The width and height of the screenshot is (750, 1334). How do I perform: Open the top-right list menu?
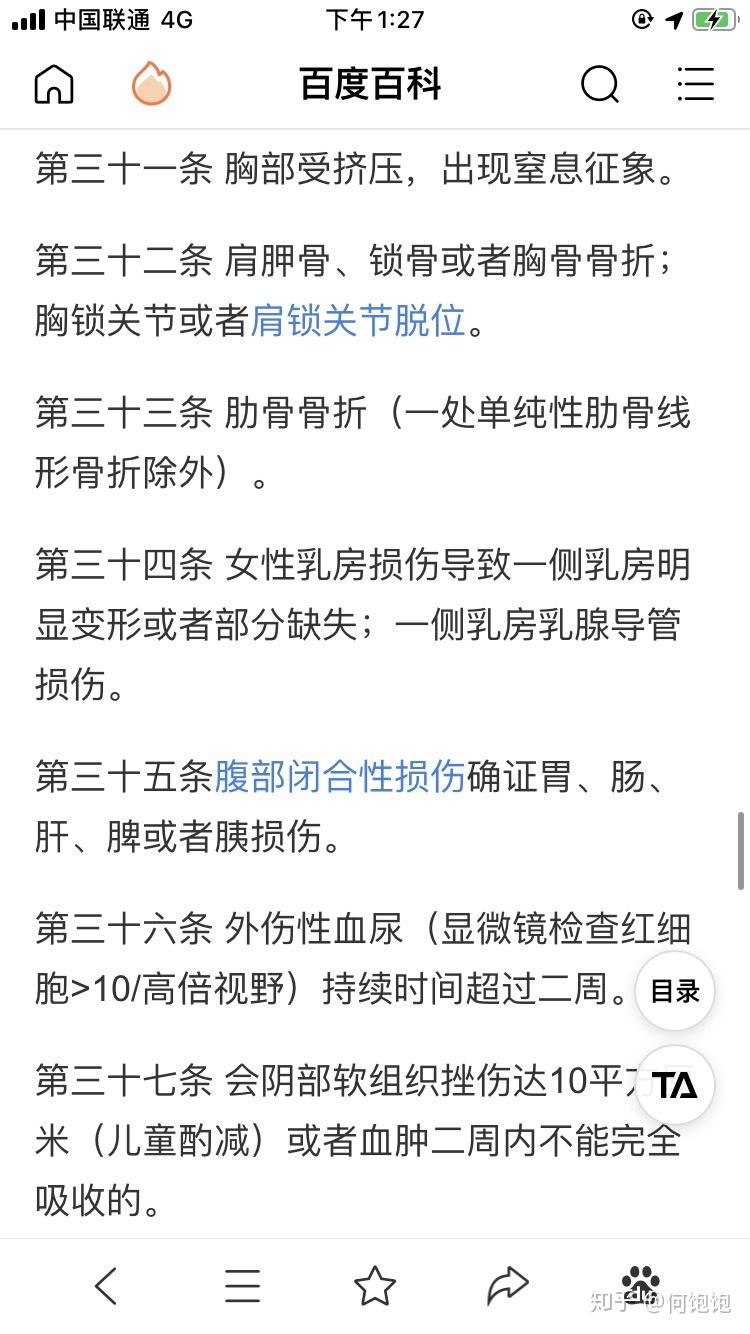click(x=695, y=84)
